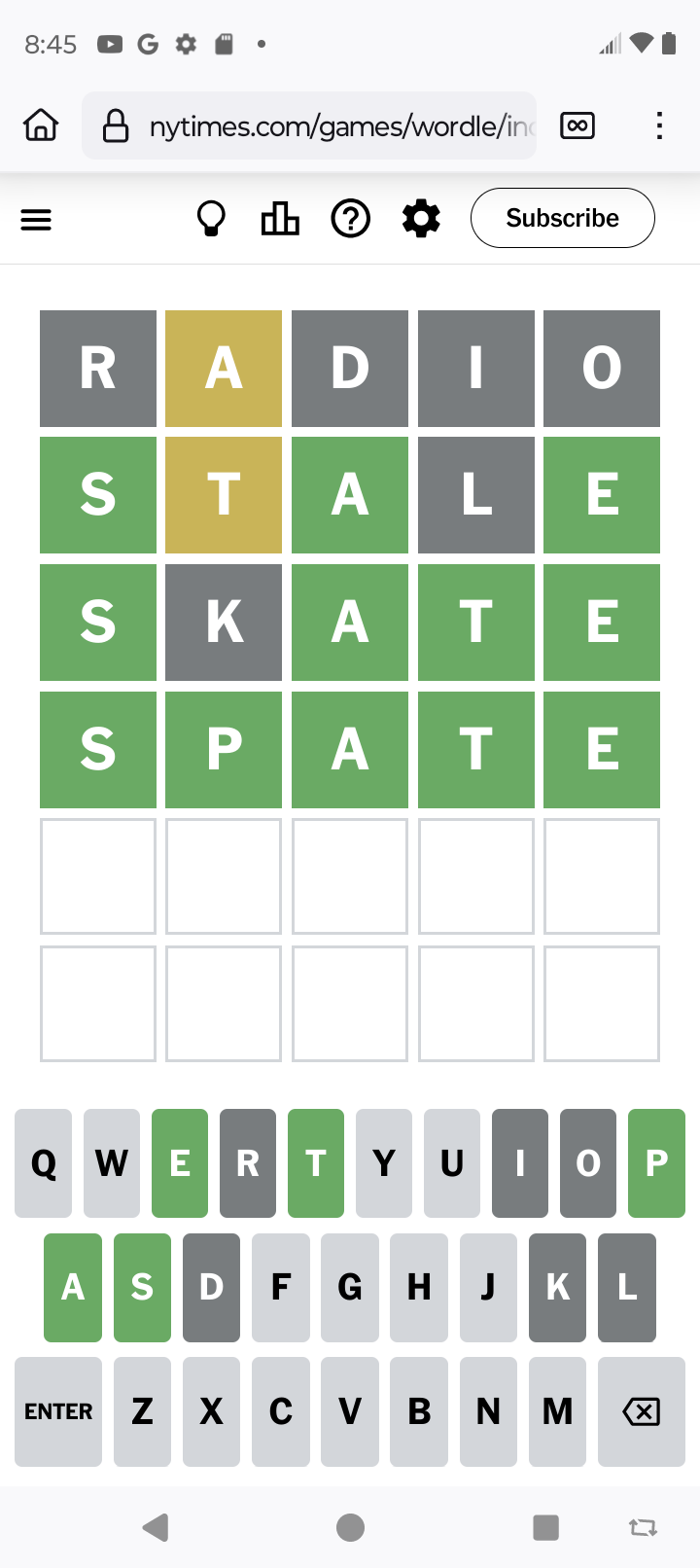Tap the browser home icon

pyautogui.click(x=41, y=125)
